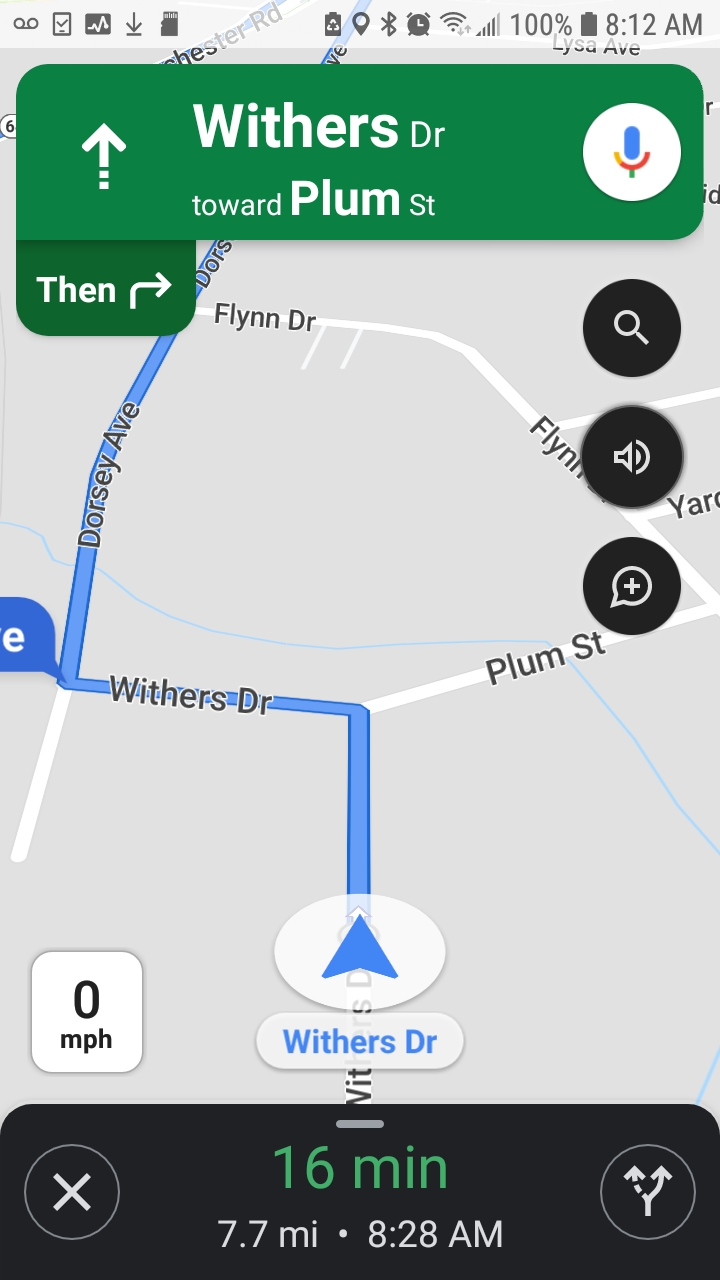Show the Then turn-right next step

click(x=105, y=289)
